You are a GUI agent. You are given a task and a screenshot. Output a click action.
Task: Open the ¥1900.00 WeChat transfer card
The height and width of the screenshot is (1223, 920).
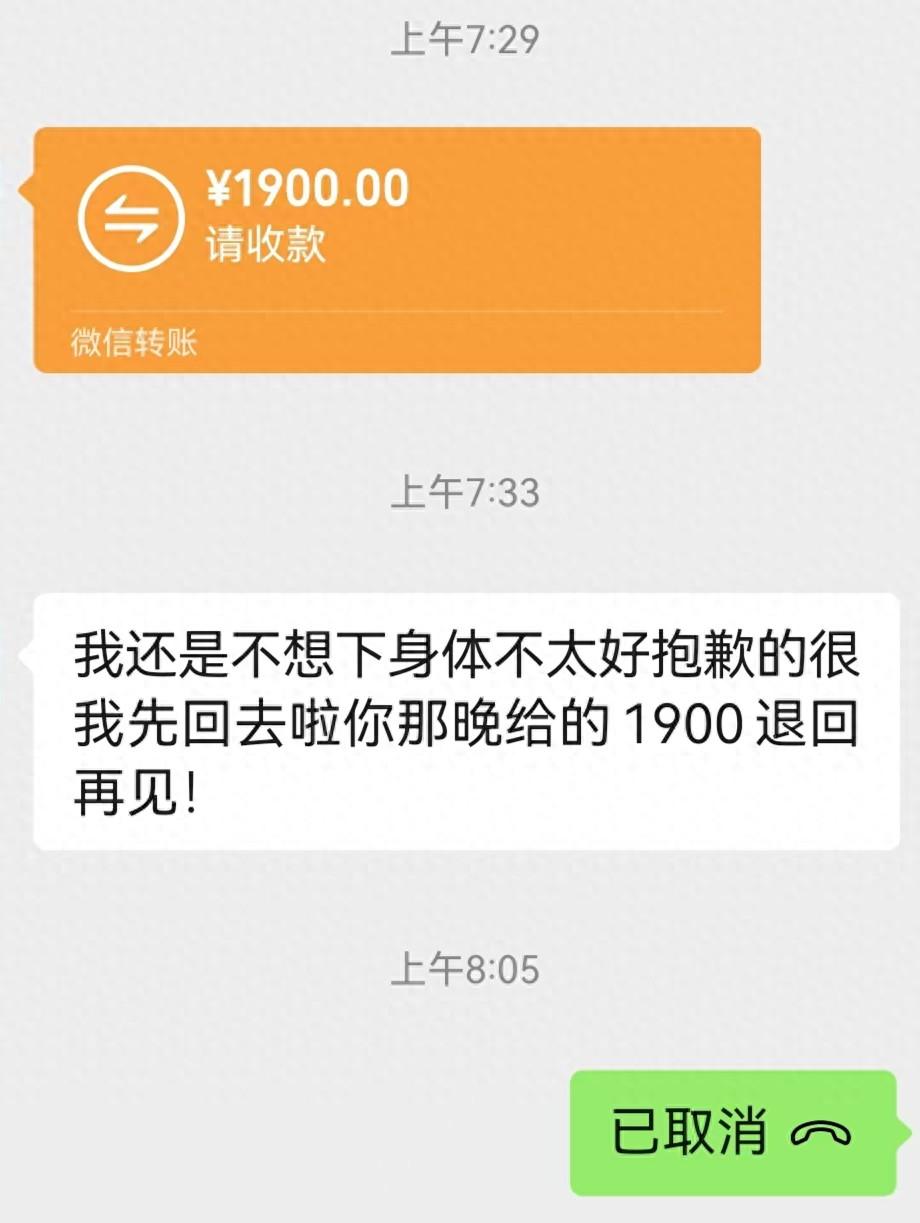pyautogui.click(x=397, y=249)
